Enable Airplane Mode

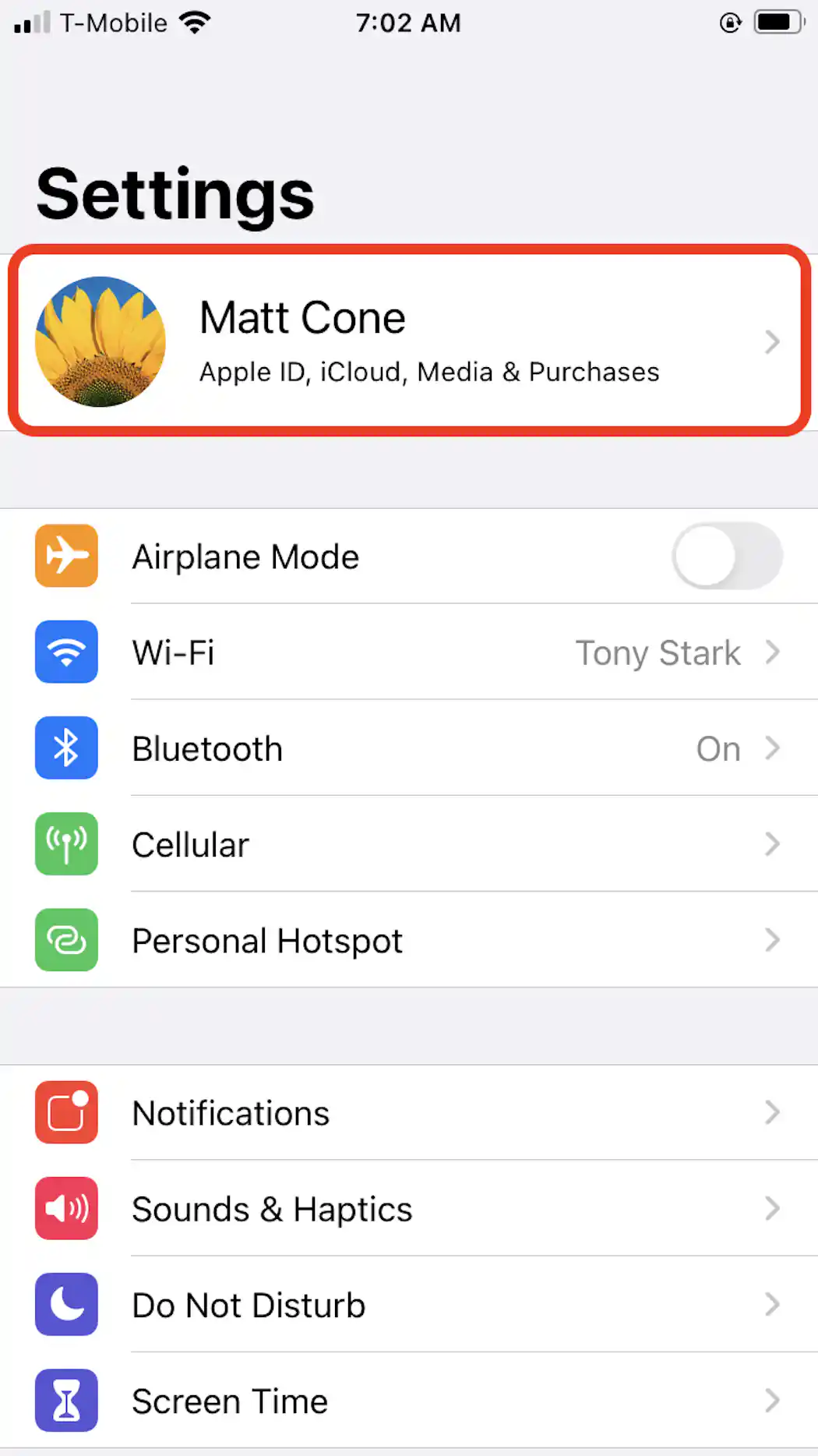click(726, 556)
